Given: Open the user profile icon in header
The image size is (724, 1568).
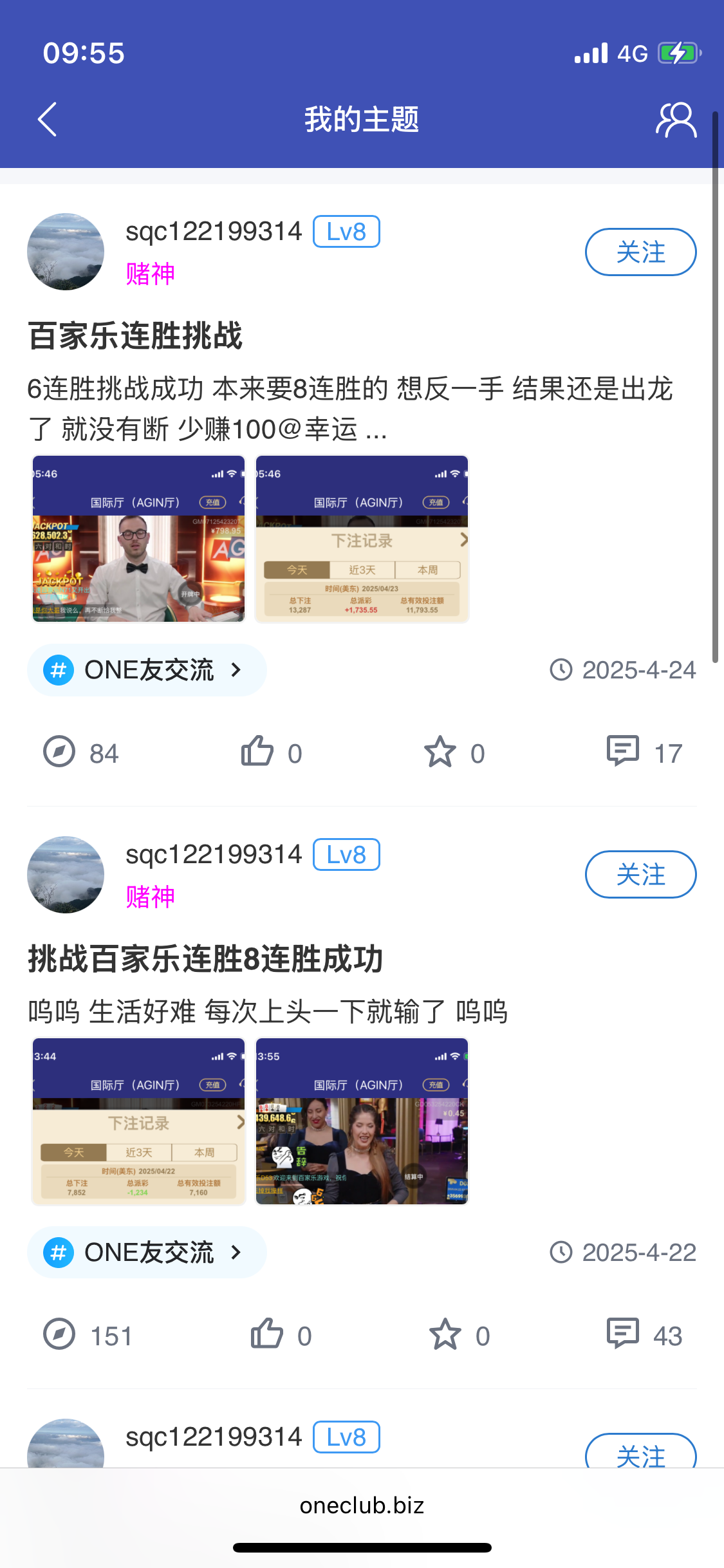Looking at the screenshot, I should pyautogui.click(x=676, y=120).
